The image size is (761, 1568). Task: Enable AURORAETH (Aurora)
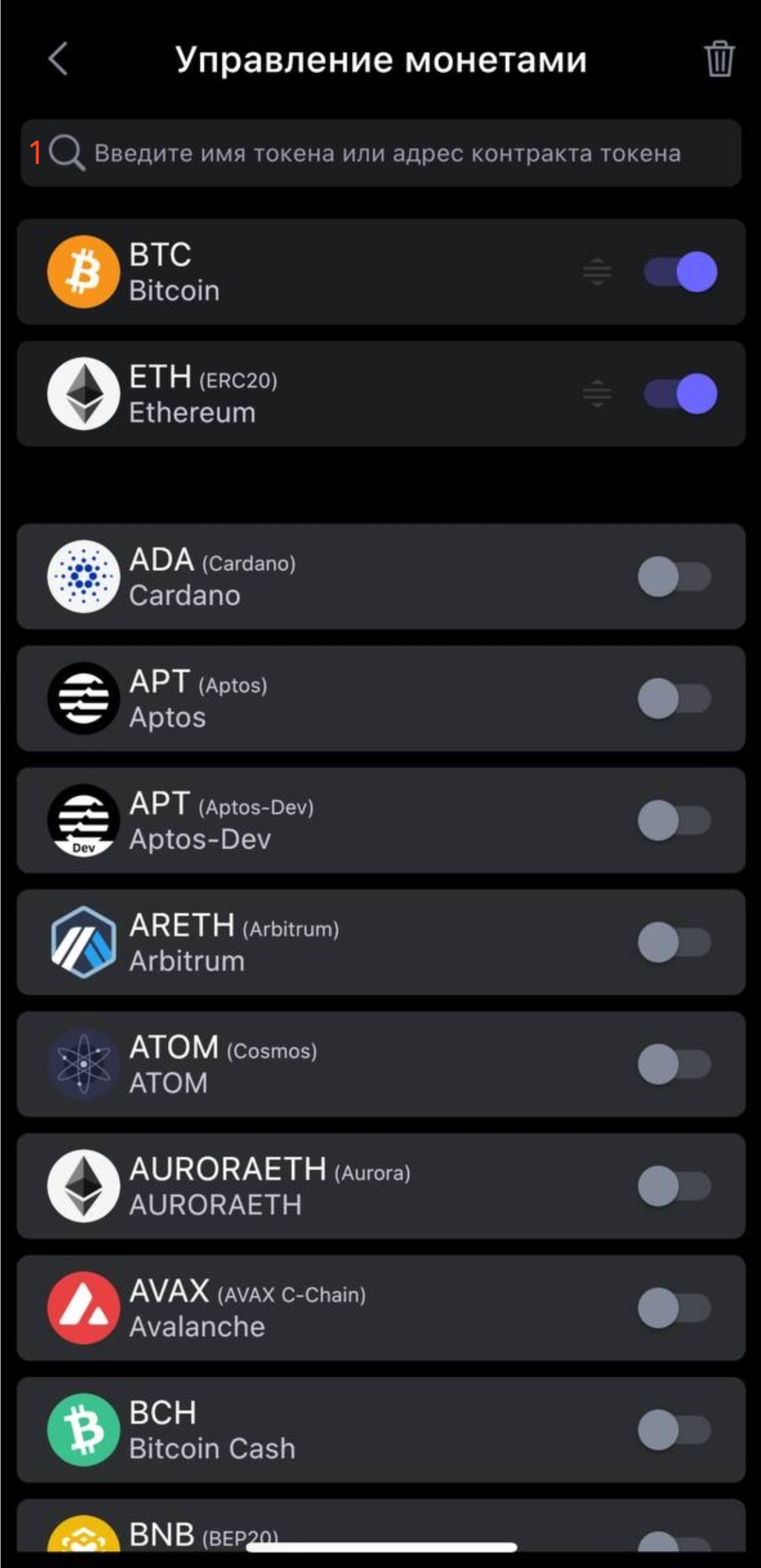point(674,1186)
